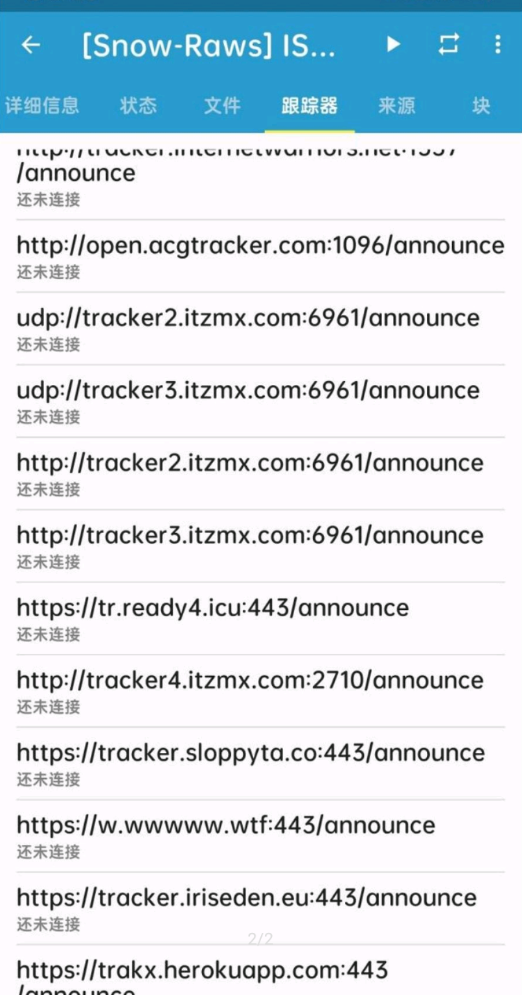
Task: Switch to the 文件 tab
Action: tap(222, 105)
